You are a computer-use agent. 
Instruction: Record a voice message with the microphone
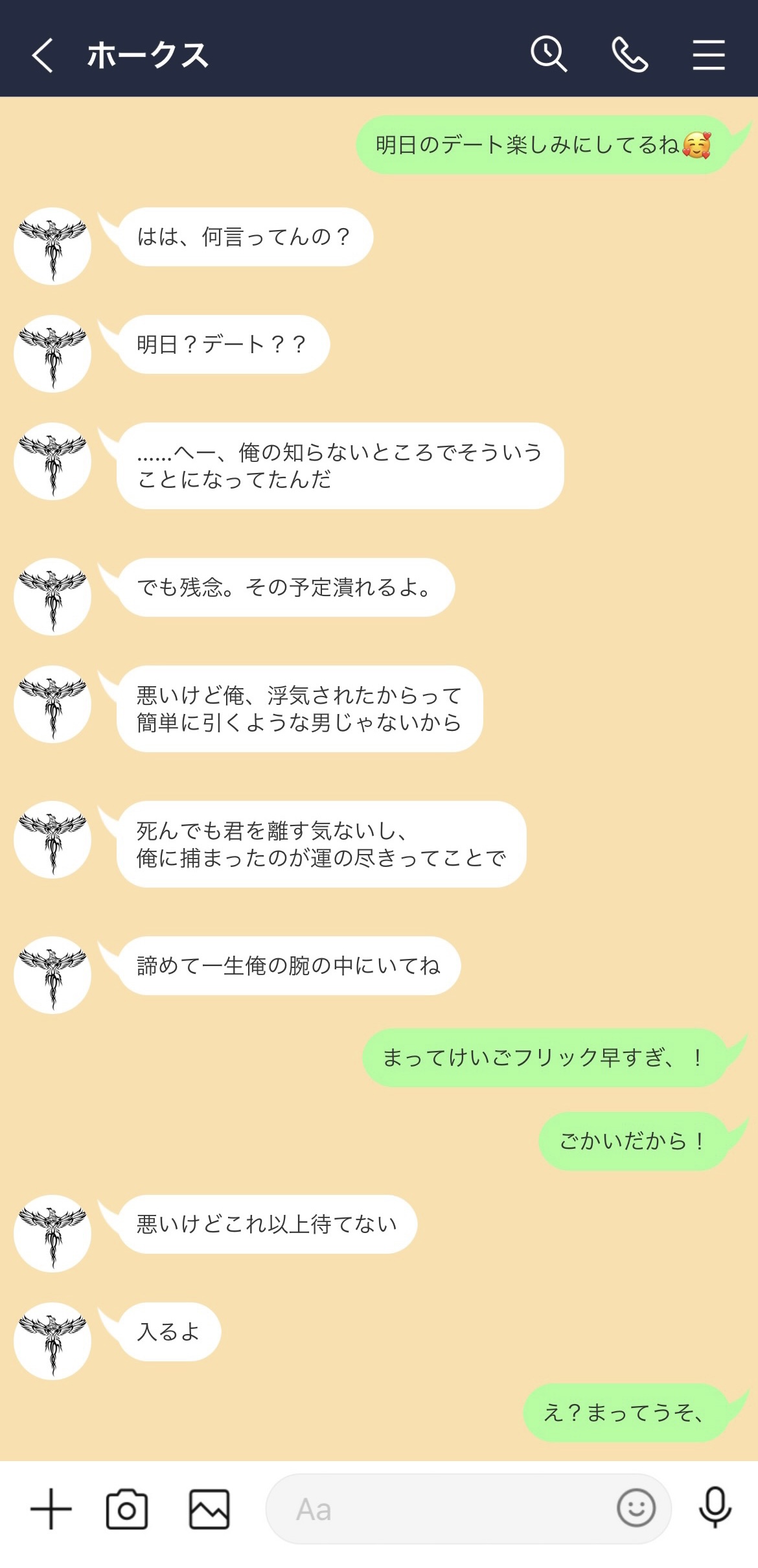pyautogui.click(x=715, y=1508)
